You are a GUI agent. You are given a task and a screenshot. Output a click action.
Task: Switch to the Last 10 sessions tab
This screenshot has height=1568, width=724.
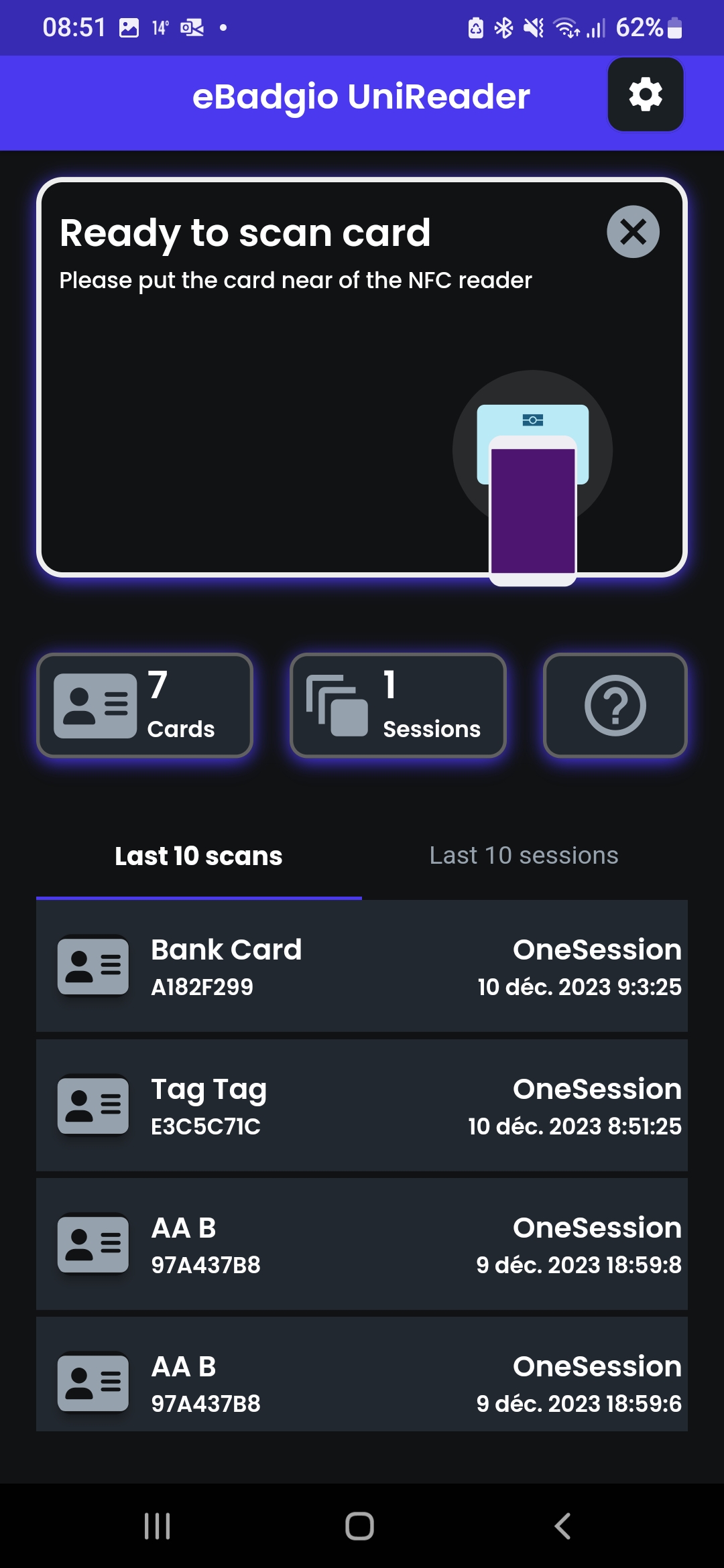tap(523, 855)
